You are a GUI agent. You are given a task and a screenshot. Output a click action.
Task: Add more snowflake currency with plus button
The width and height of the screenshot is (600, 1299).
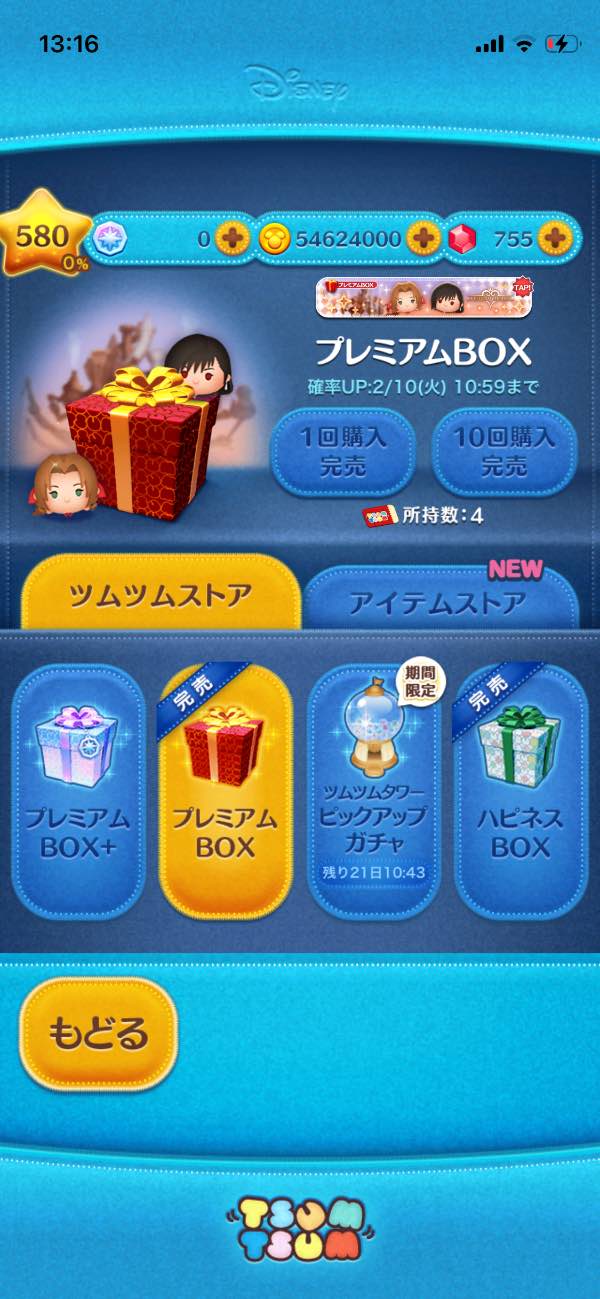click(232, 239)
